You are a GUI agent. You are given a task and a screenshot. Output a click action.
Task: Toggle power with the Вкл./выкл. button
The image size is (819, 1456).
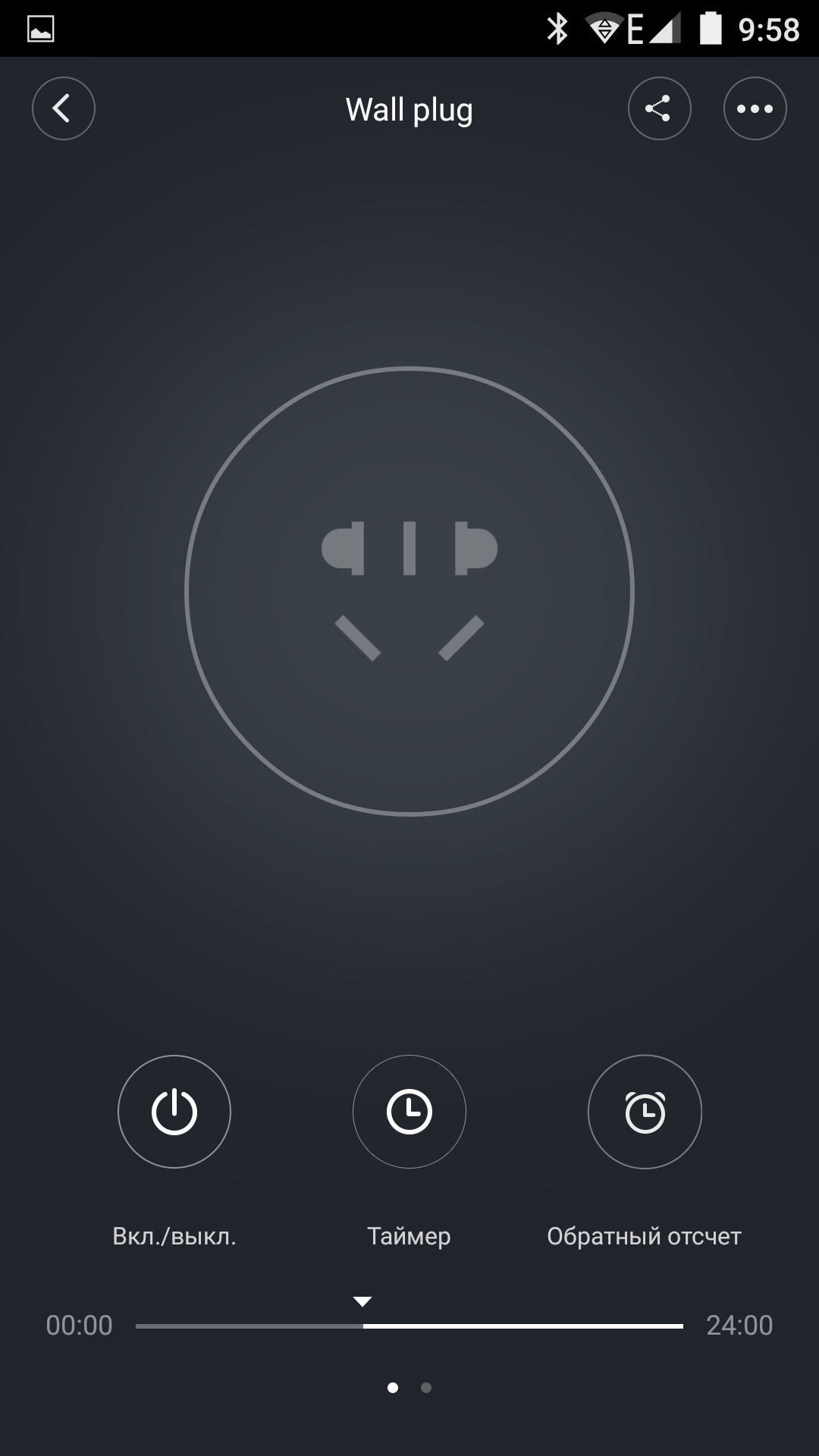tap(174, 1112)
